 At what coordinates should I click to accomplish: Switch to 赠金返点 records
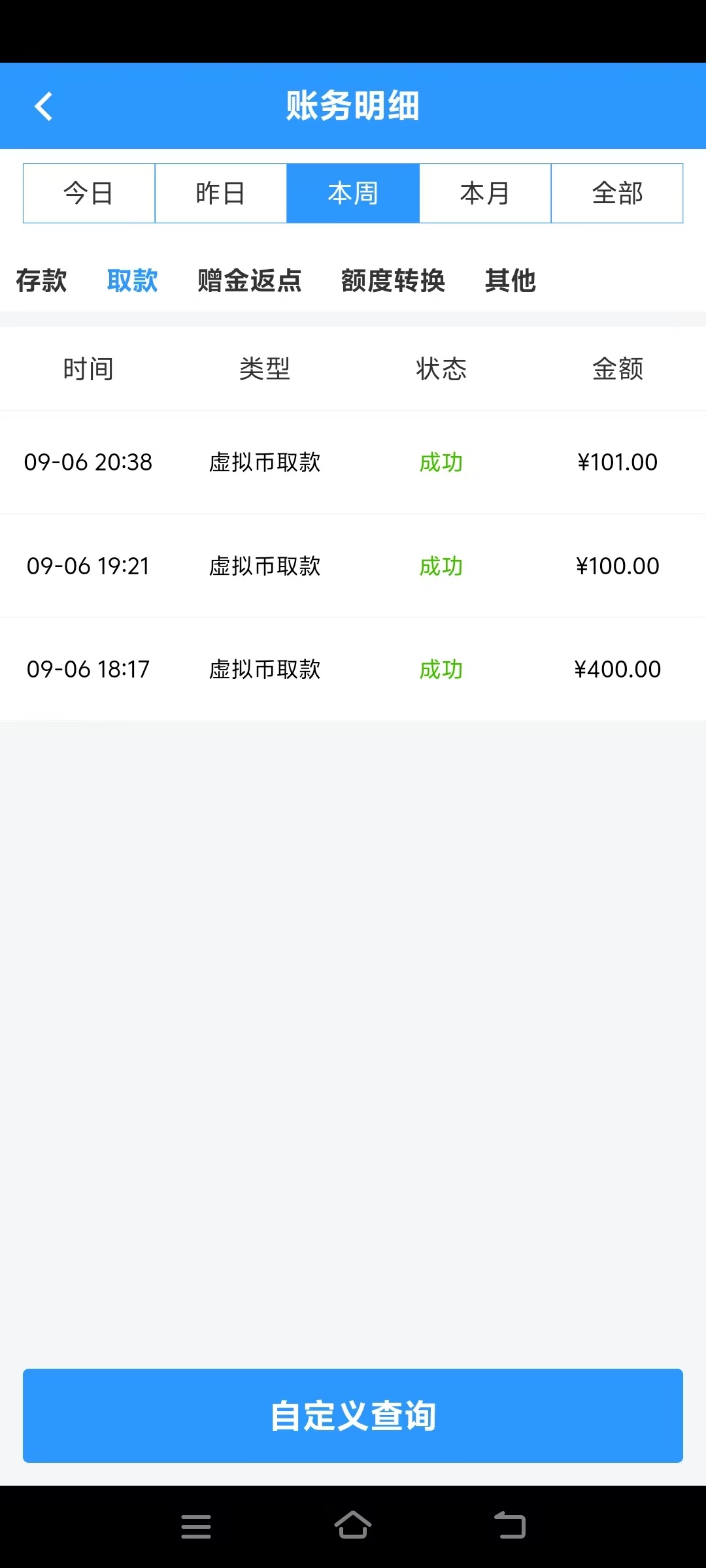click(x=250, y=281)
